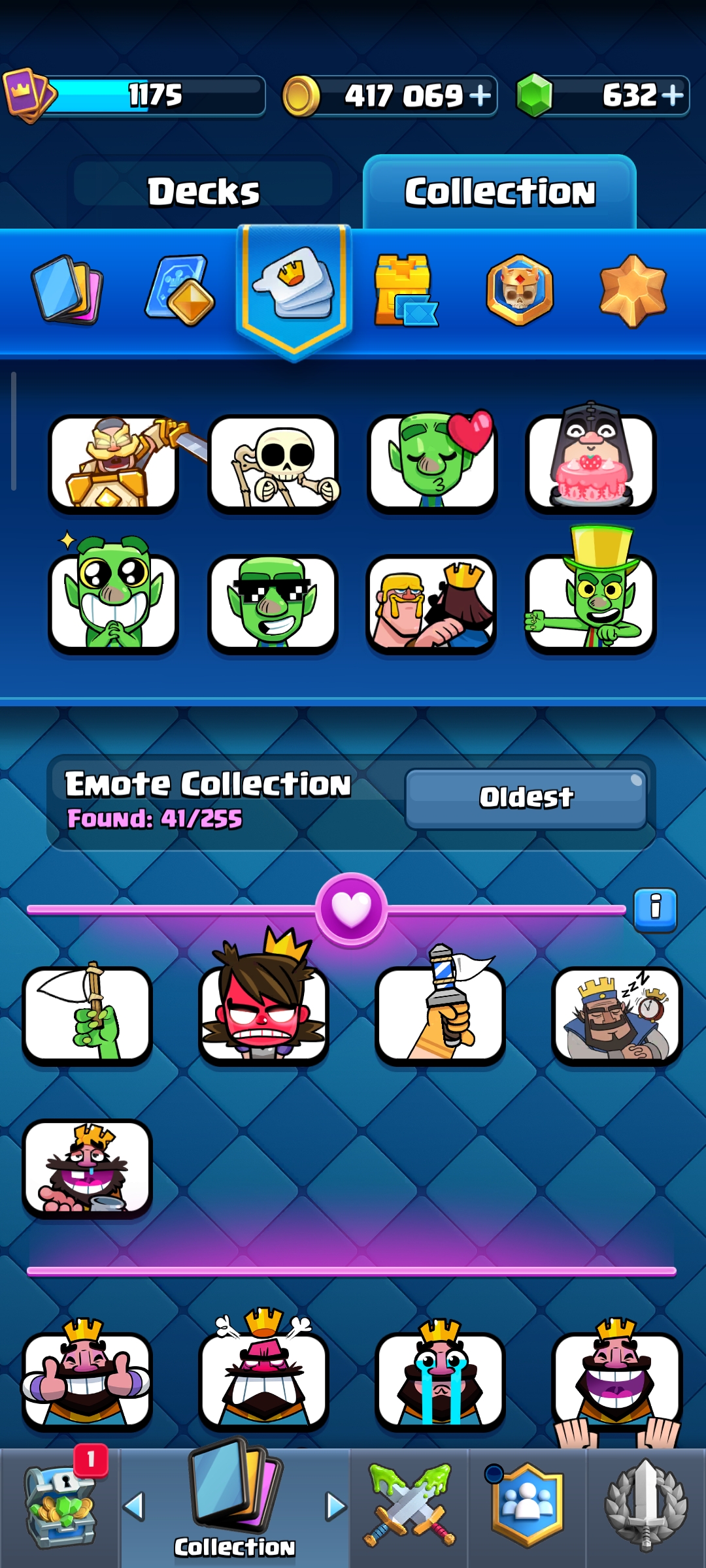
Task: Add more gold with the plus
Action: click(x=480, y=96)
